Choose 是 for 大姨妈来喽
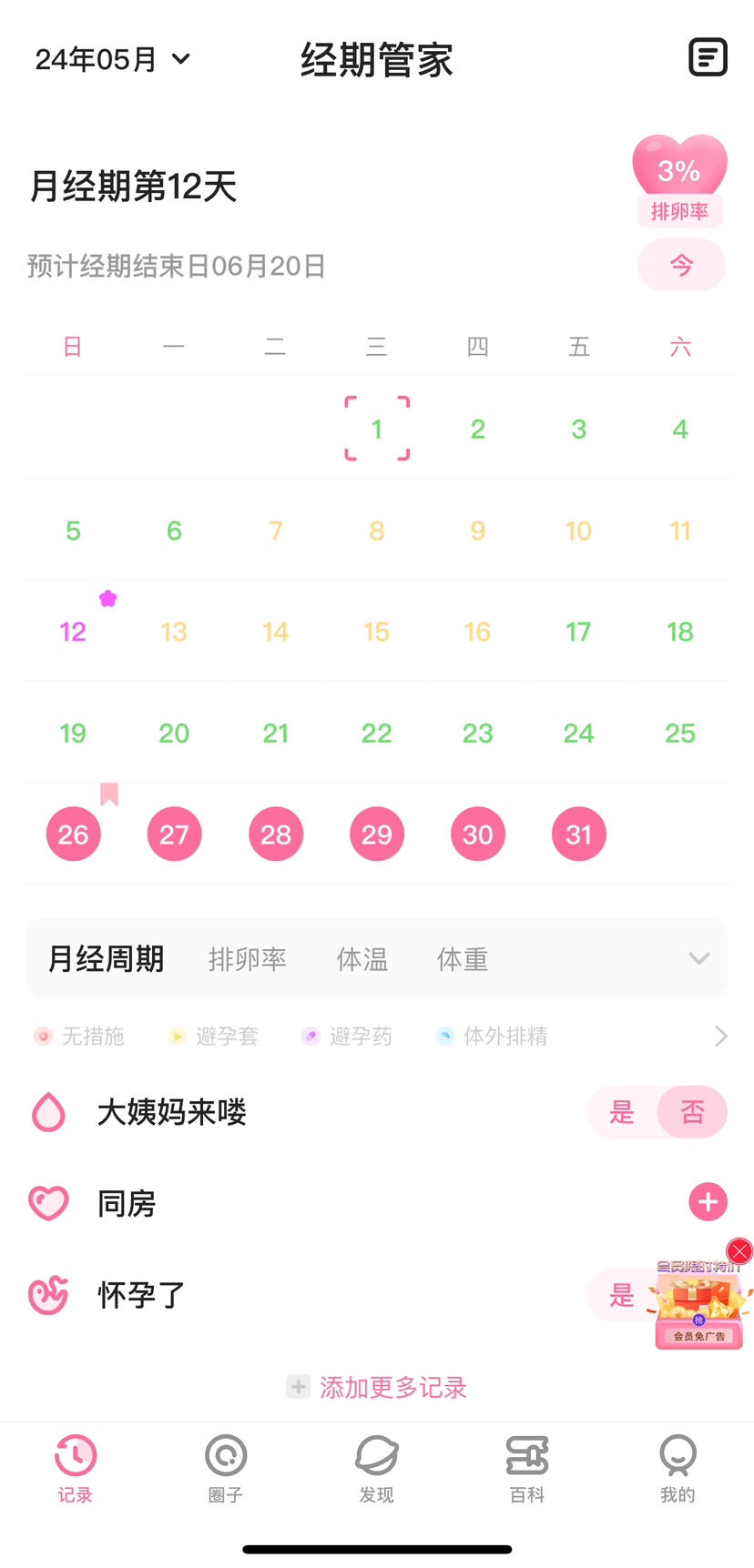This screenshot has height=1568, width=754. tap(622, 1111)
